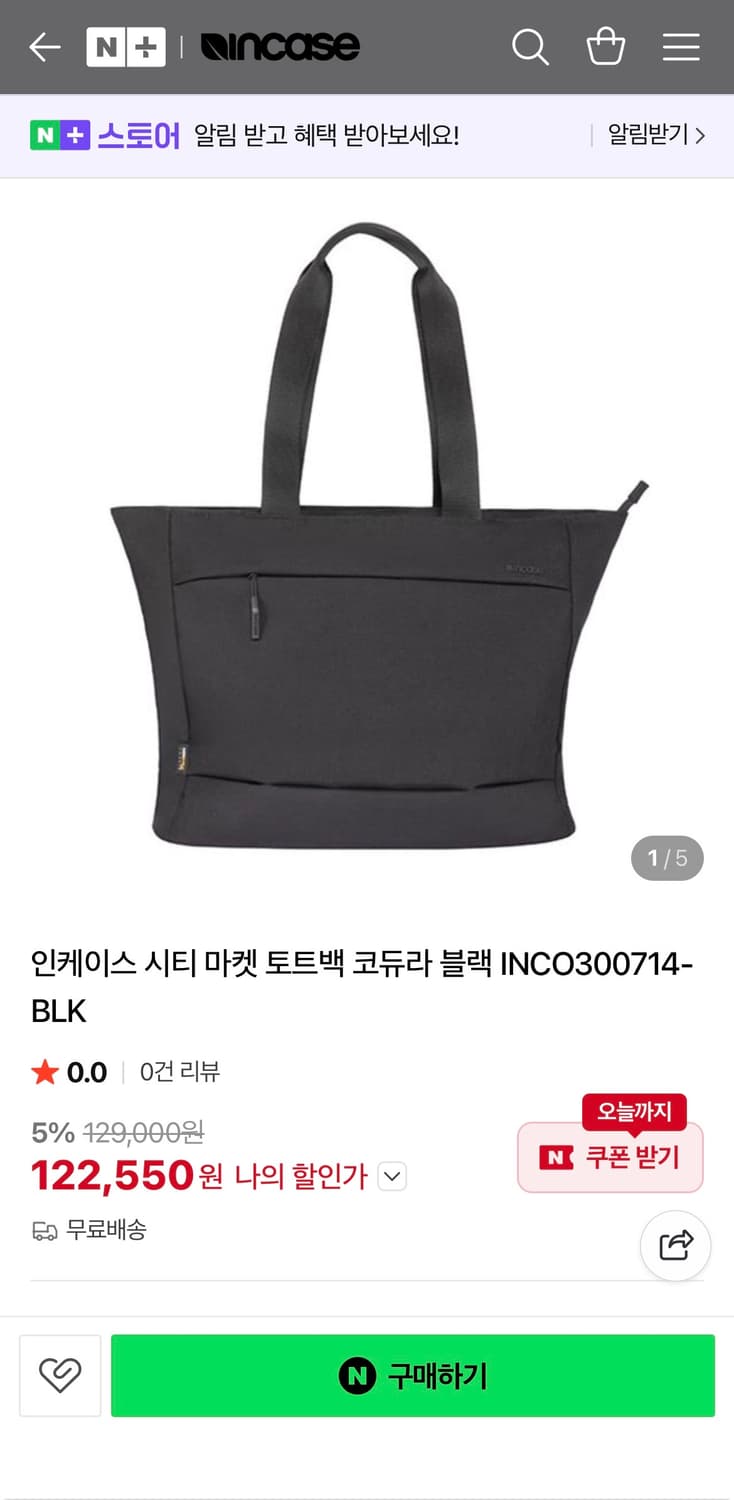Open the share icon
The height and width of the screenshot is (1500, 734).
(675, 1246)
